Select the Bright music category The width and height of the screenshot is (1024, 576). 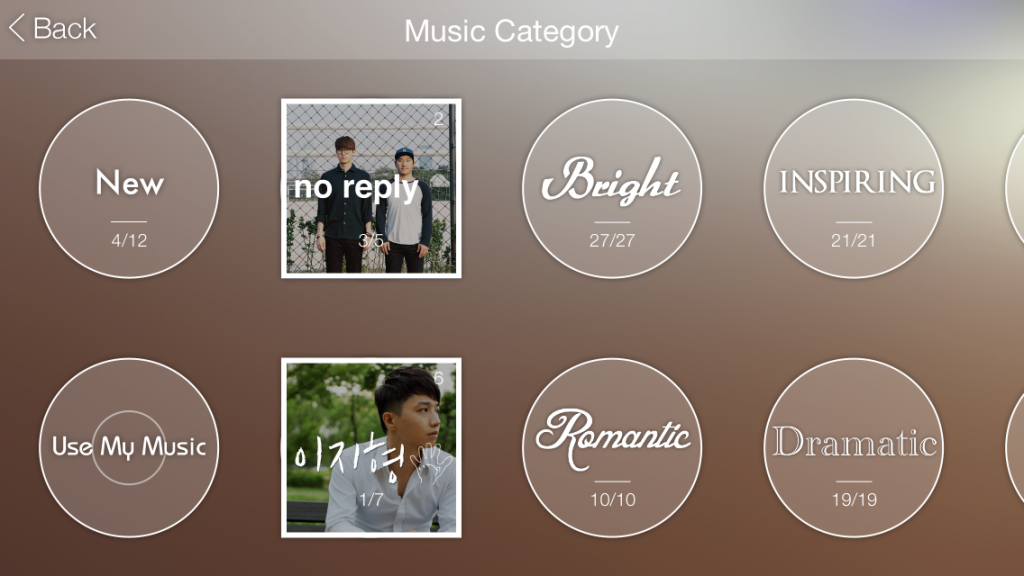[x=612, y=188]
